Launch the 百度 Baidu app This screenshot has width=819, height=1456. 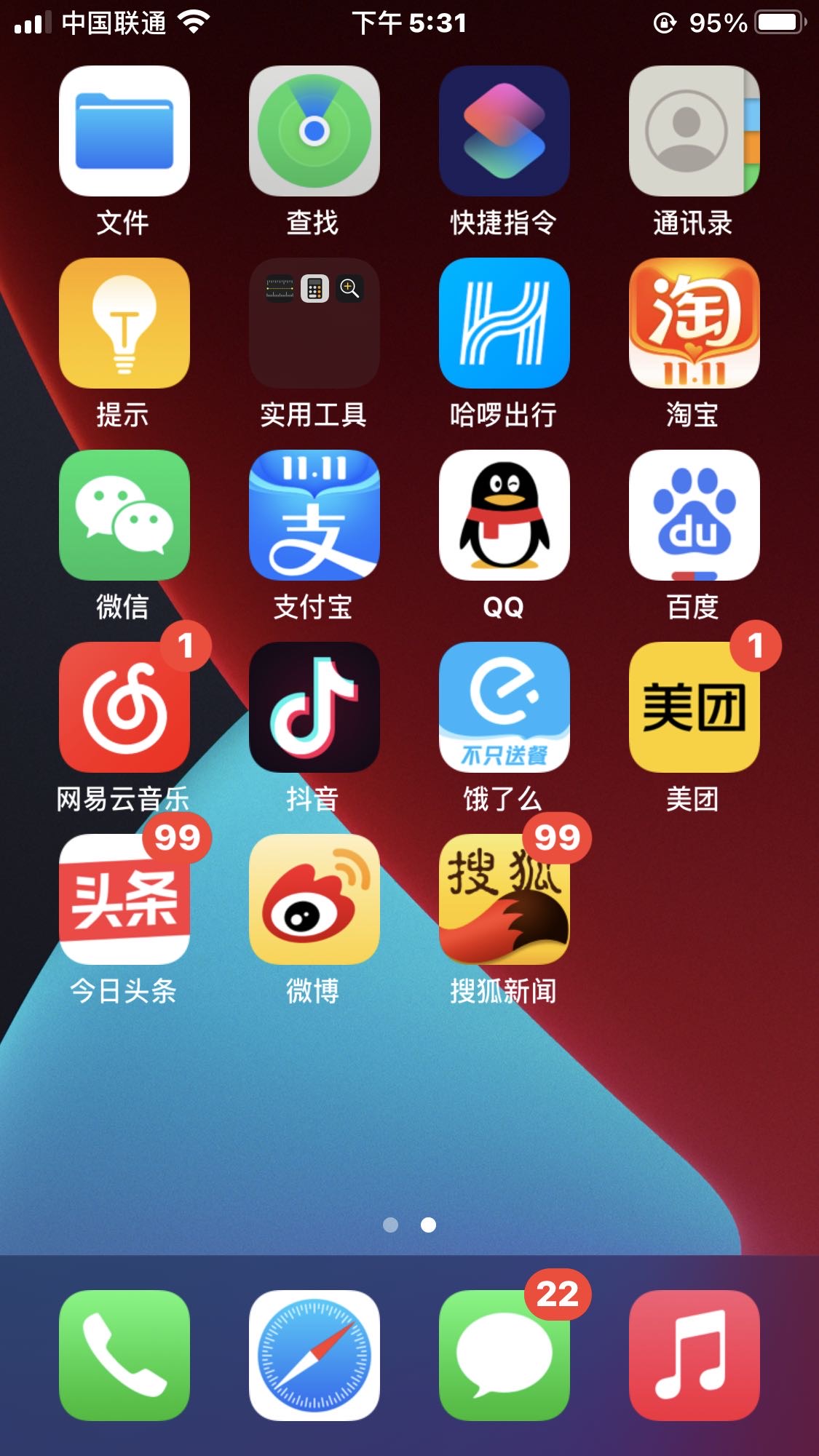(695, 515)
